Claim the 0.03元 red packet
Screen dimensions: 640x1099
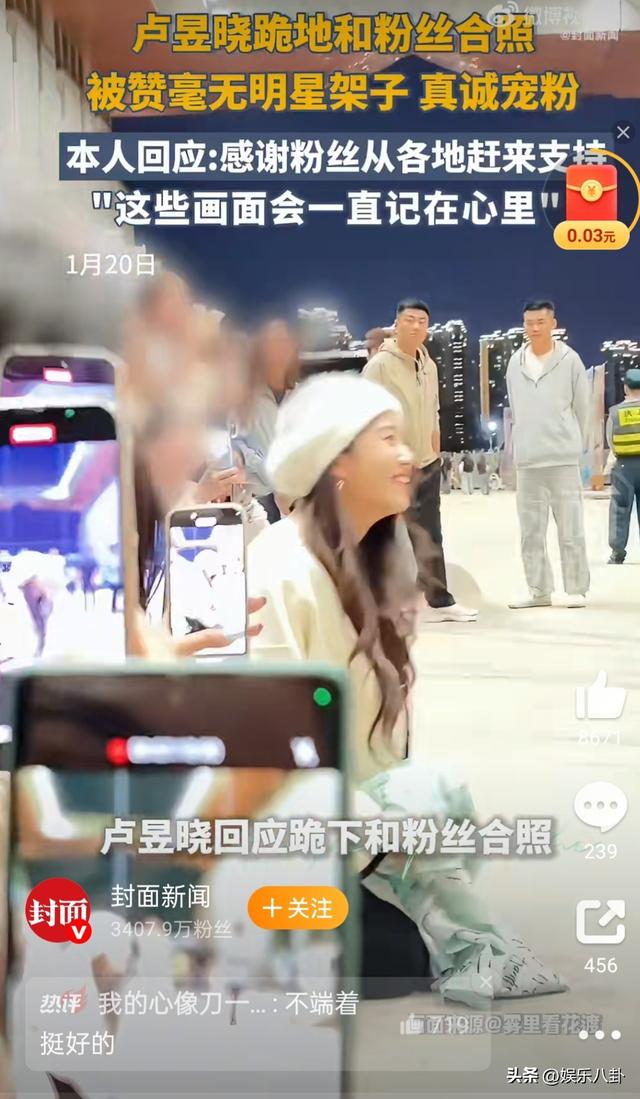point(591,205)
